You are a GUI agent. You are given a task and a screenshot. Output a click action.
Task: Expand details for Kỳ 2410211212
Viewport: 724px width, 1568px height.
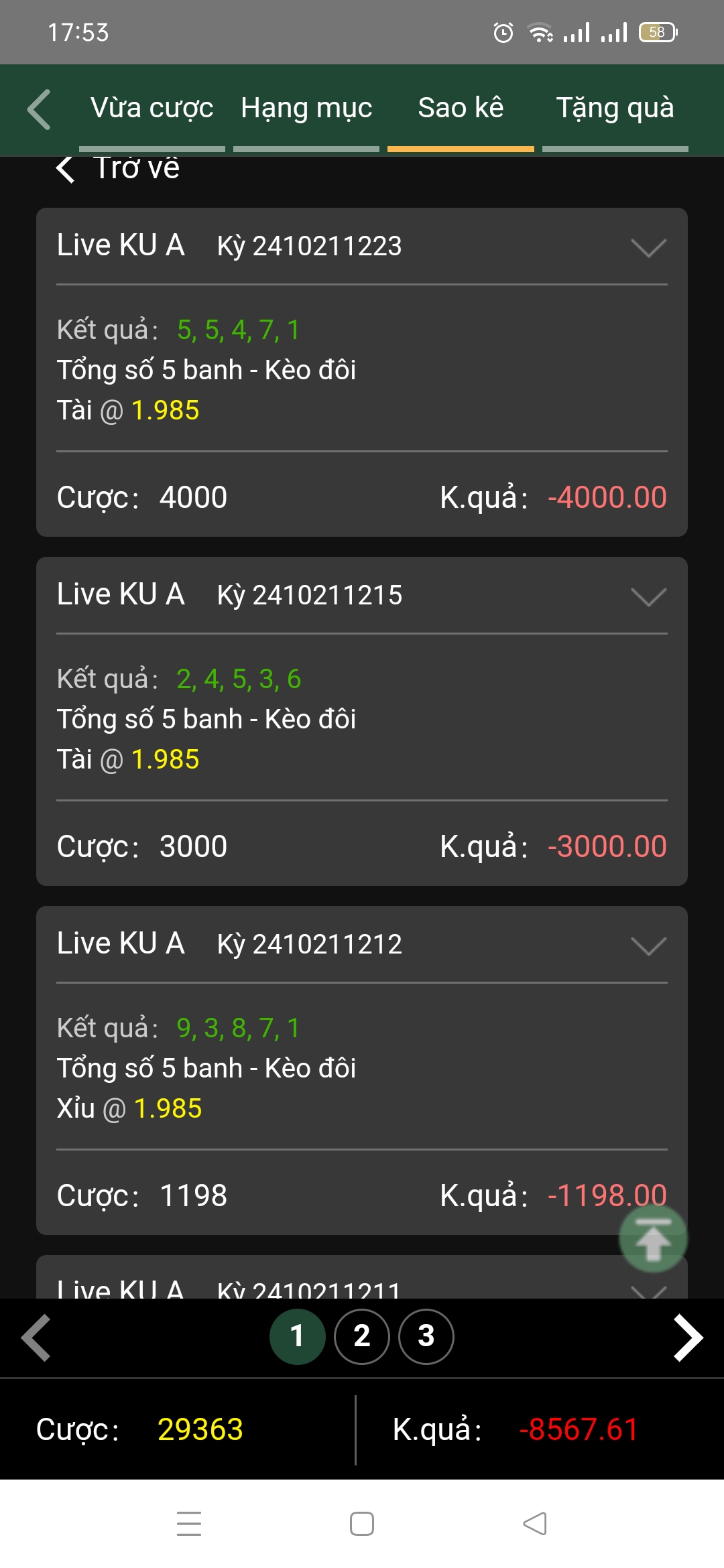[648, 945]
